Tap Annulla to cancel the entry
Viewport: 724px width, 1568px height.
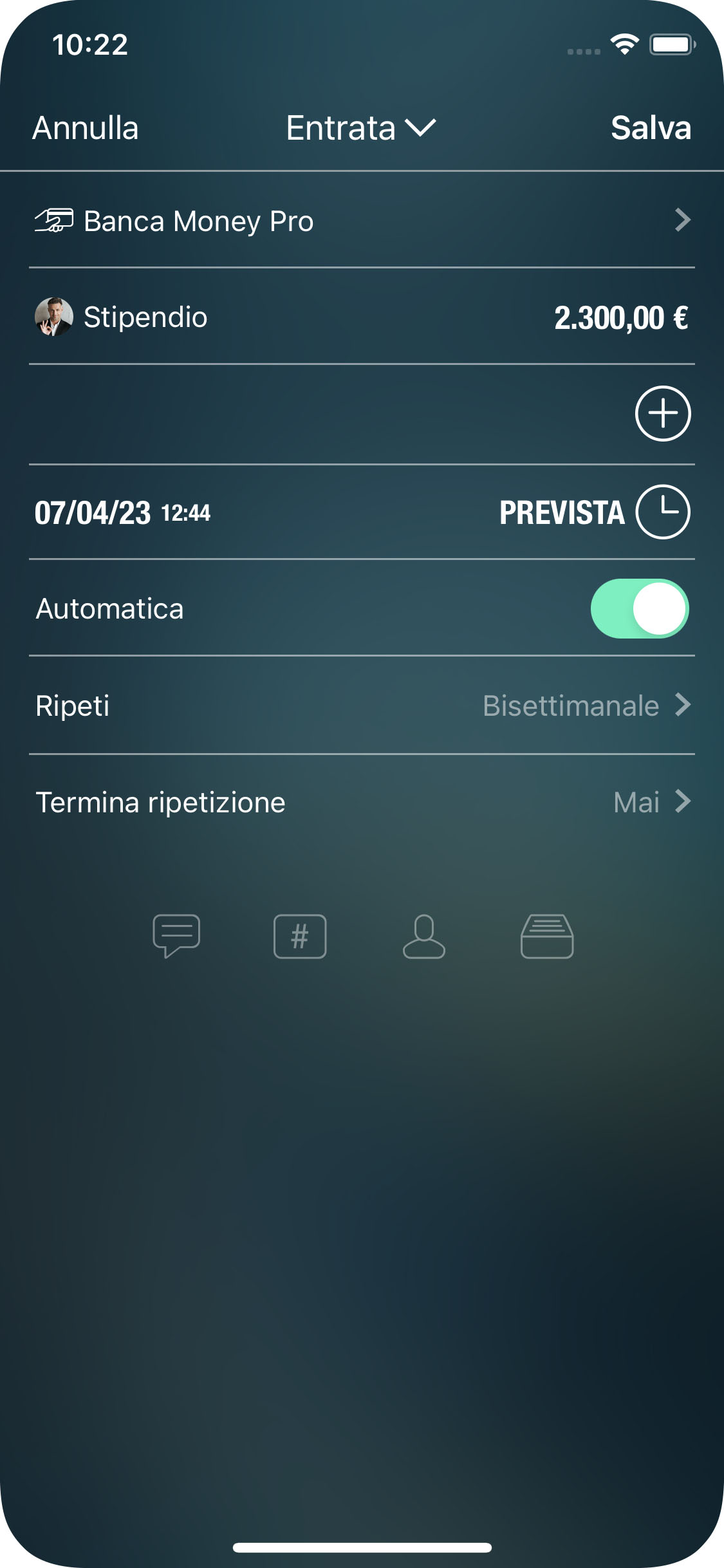[85, 128]
